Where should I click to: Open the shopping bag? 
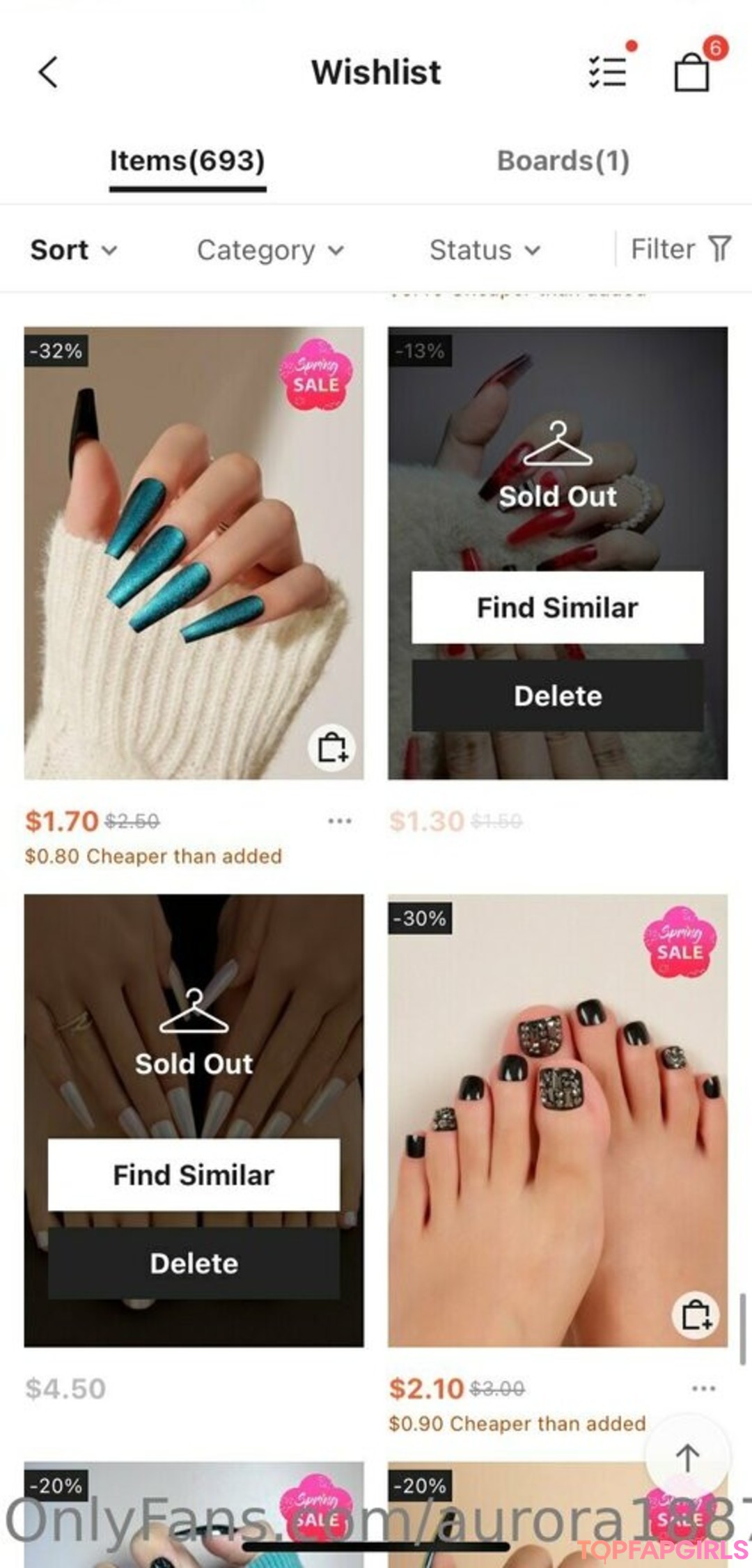click(692, 72)
